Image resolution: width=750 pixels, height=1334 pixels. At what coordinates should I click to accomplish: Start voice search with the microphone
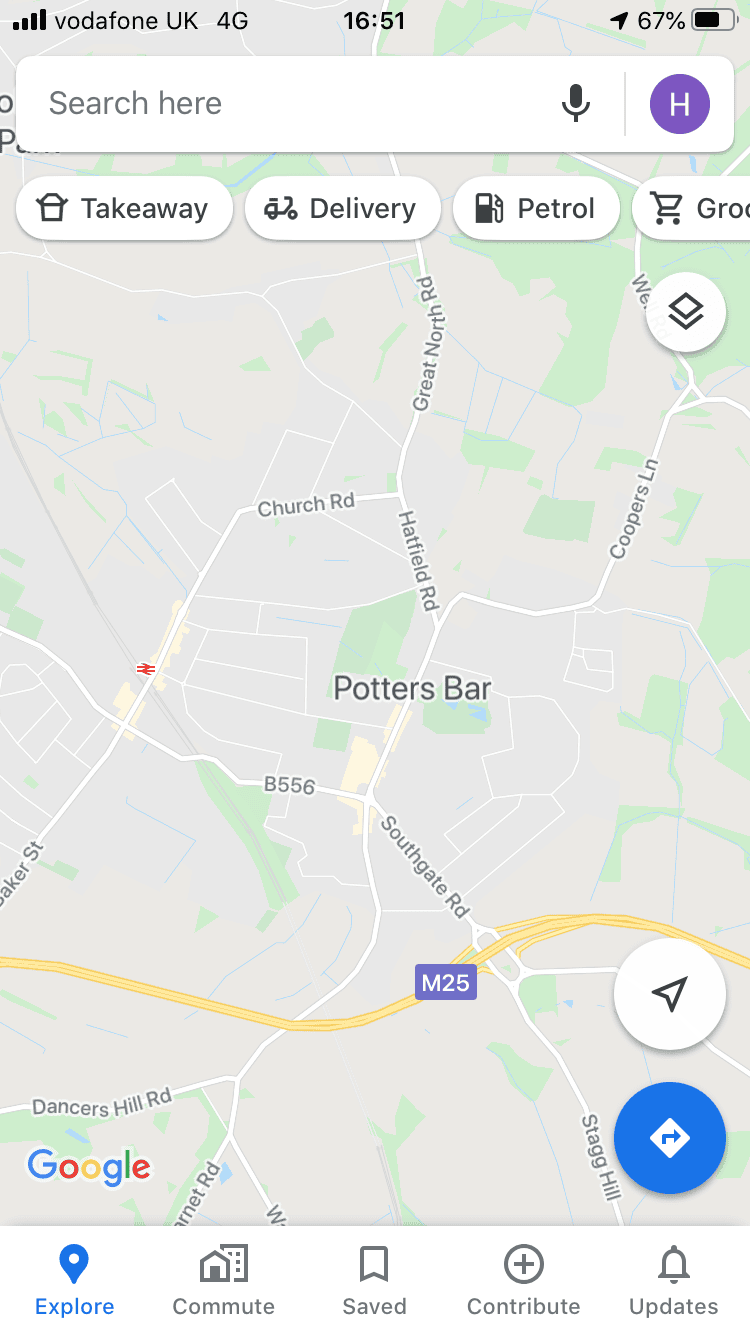(x=575, y=103)
